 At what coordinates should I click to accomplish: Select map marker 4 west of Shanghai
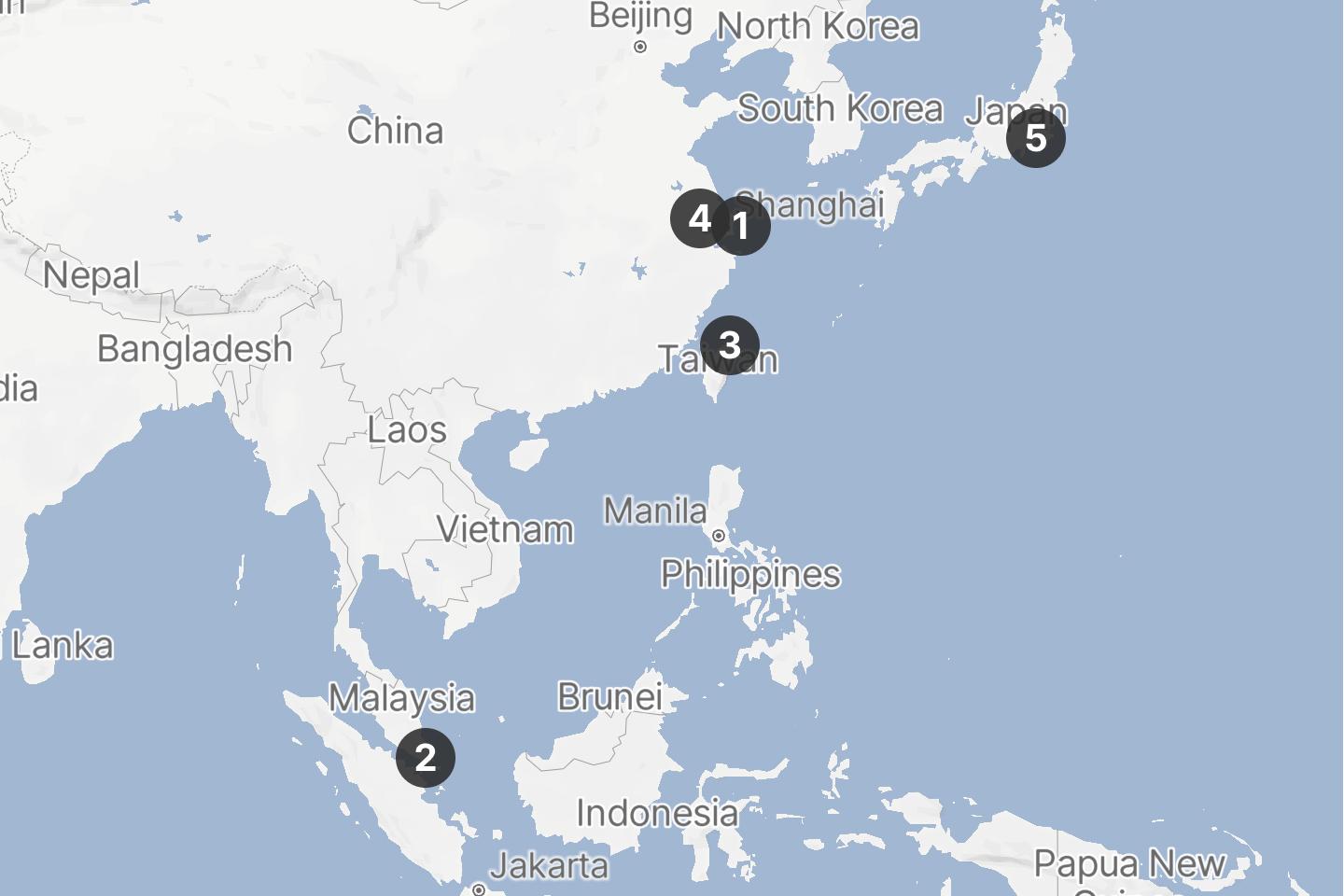(696, 218)
